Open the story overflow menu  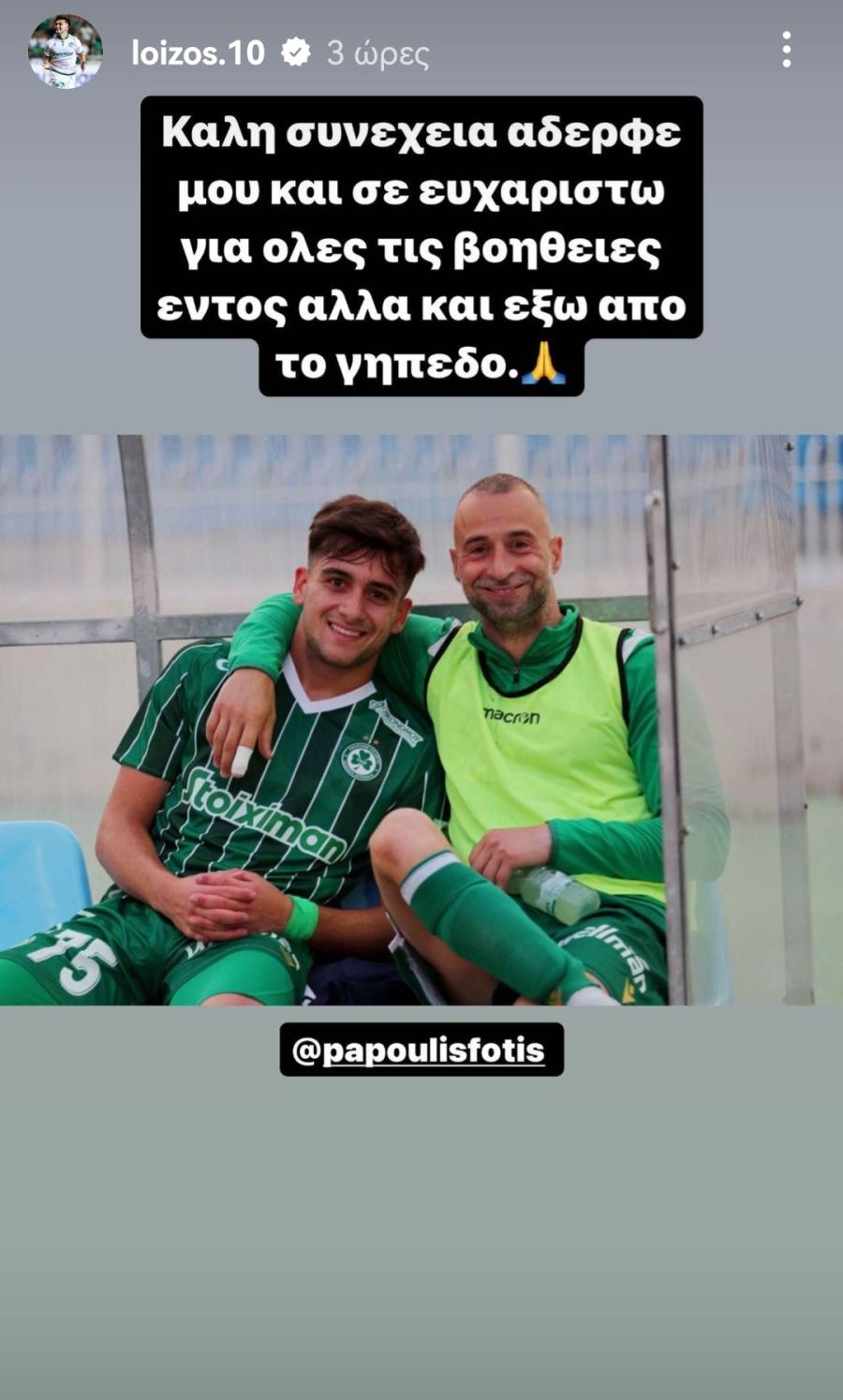tap(786, 50)
